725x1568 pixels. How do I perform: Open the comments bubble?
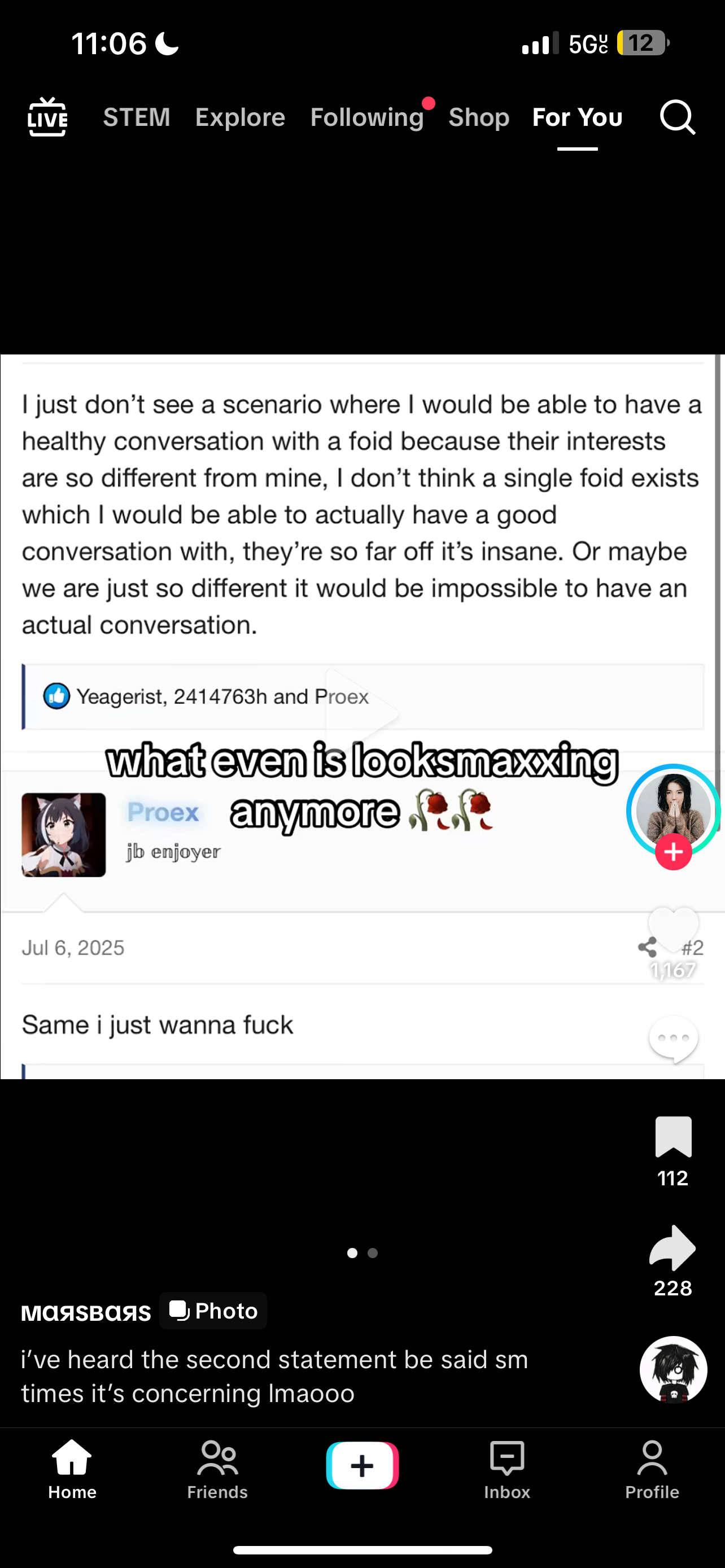click(673, 1039)
